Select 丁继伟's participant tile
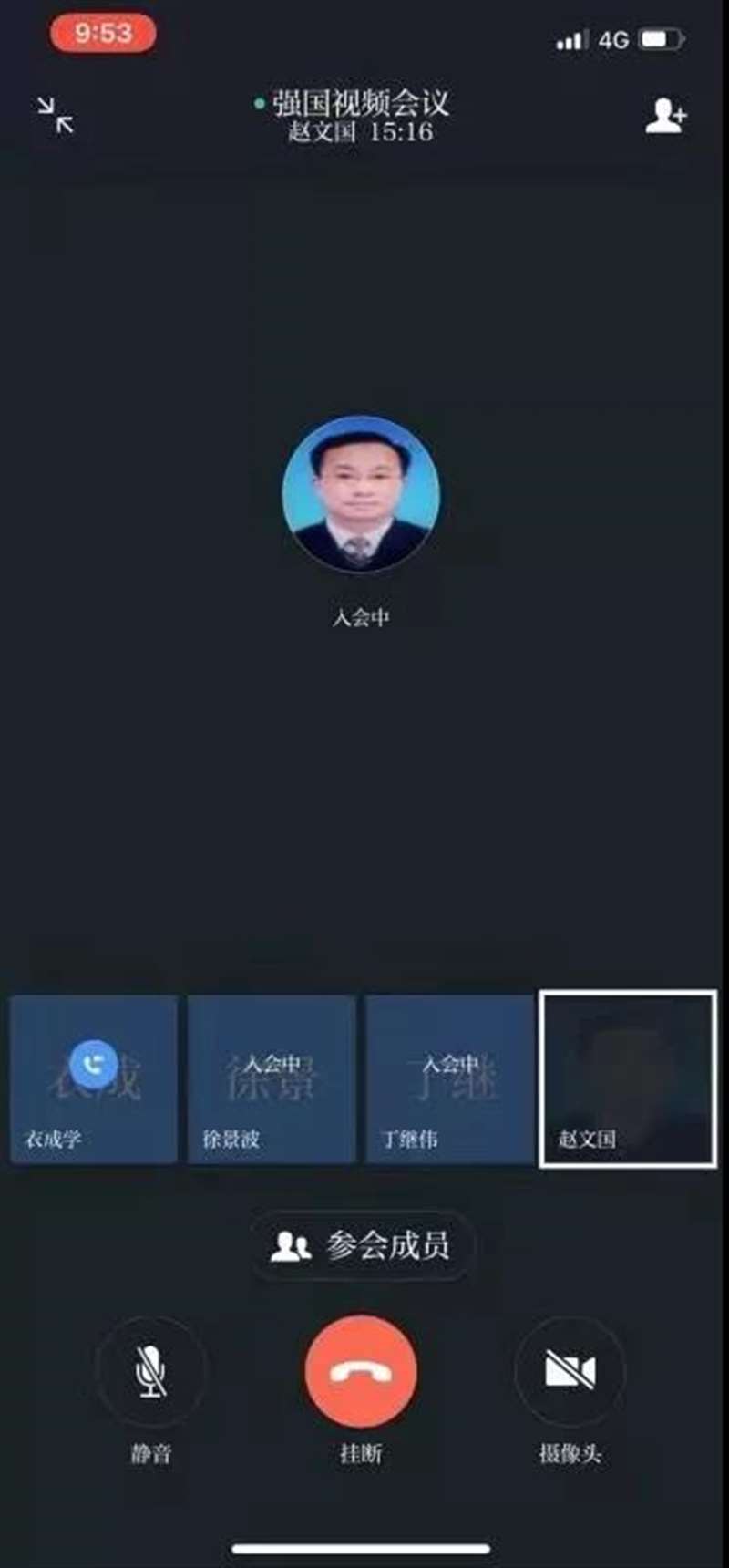The image size is (729, 1568). pyautogui.click(x=449, y=1079)
